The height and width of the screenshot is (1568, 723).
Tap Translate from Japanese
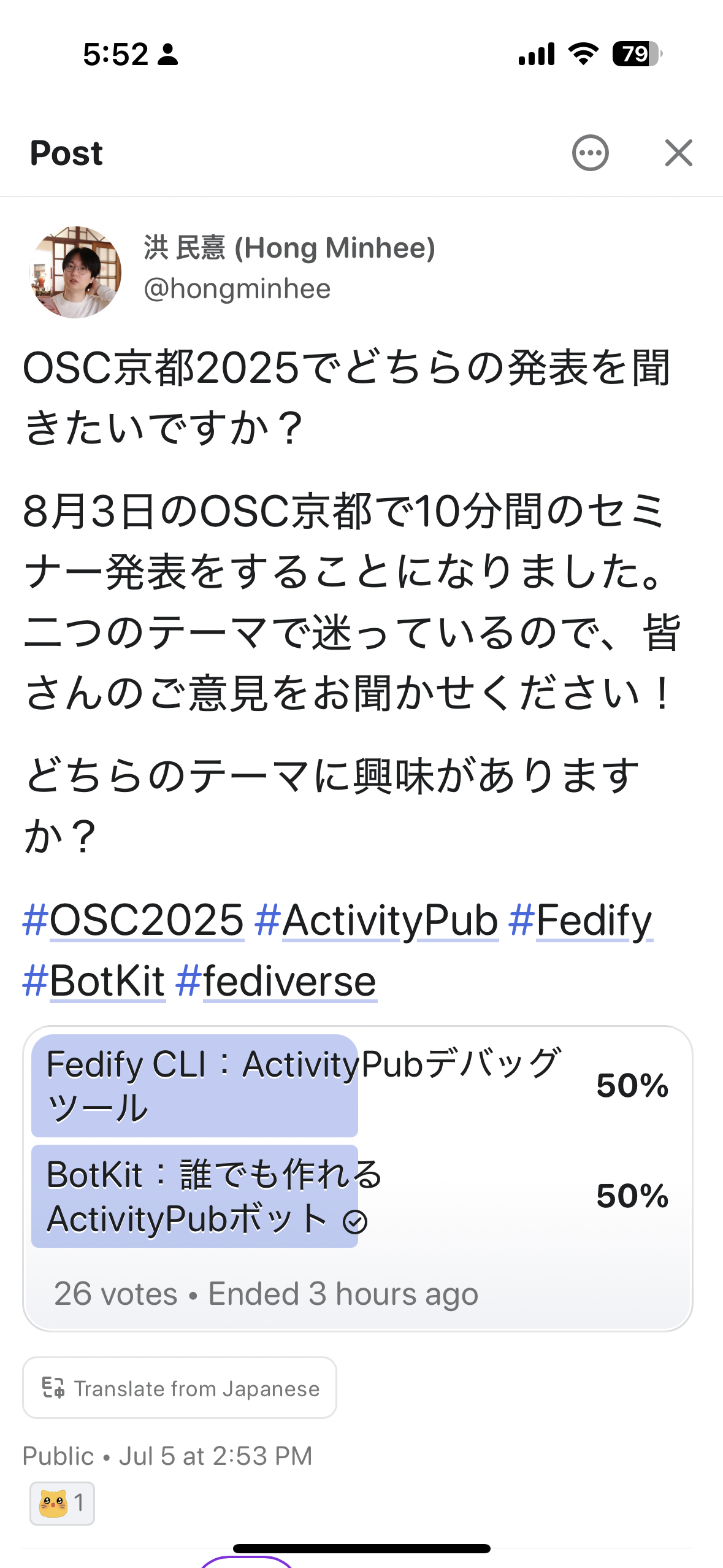click(x=180, y=1388)
